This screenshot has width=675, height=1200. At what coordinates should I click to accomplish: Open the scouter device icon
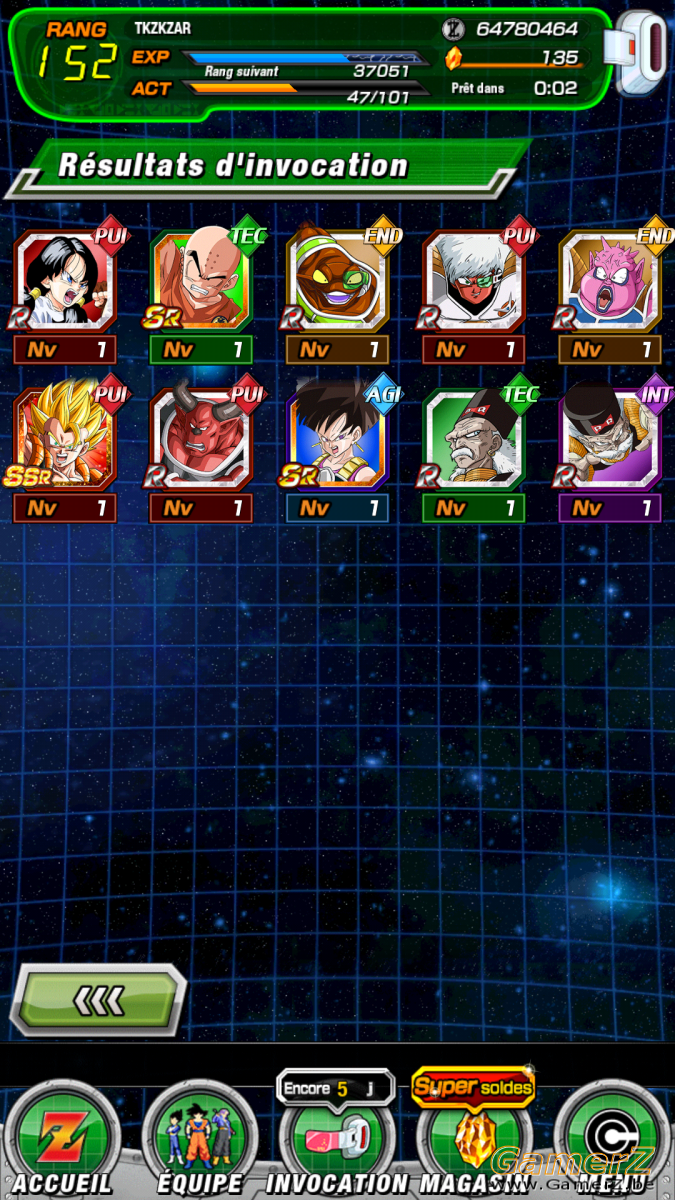point(641,54)
